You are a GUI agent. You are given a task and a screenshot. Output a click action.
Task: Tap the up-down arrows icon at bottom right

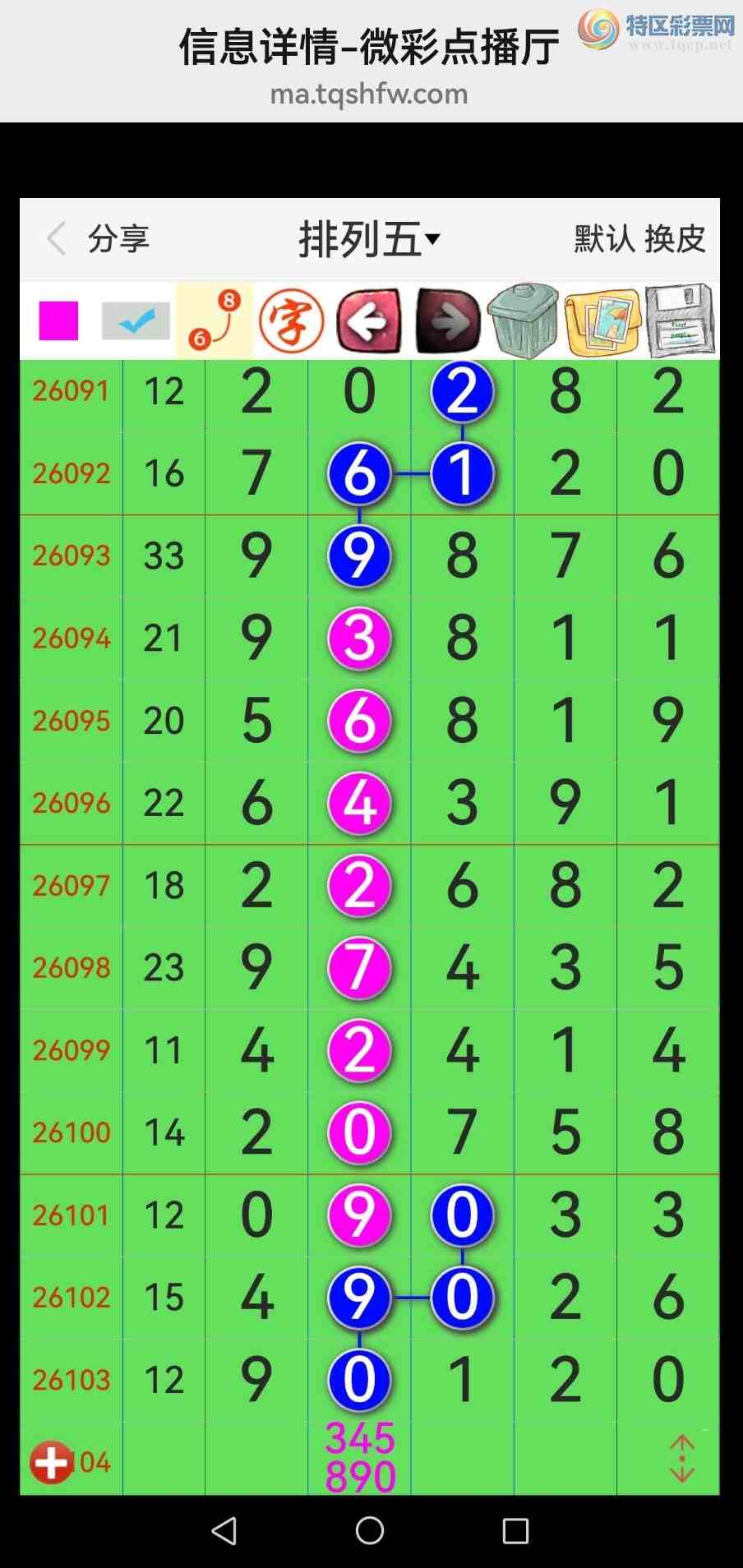682,1460
